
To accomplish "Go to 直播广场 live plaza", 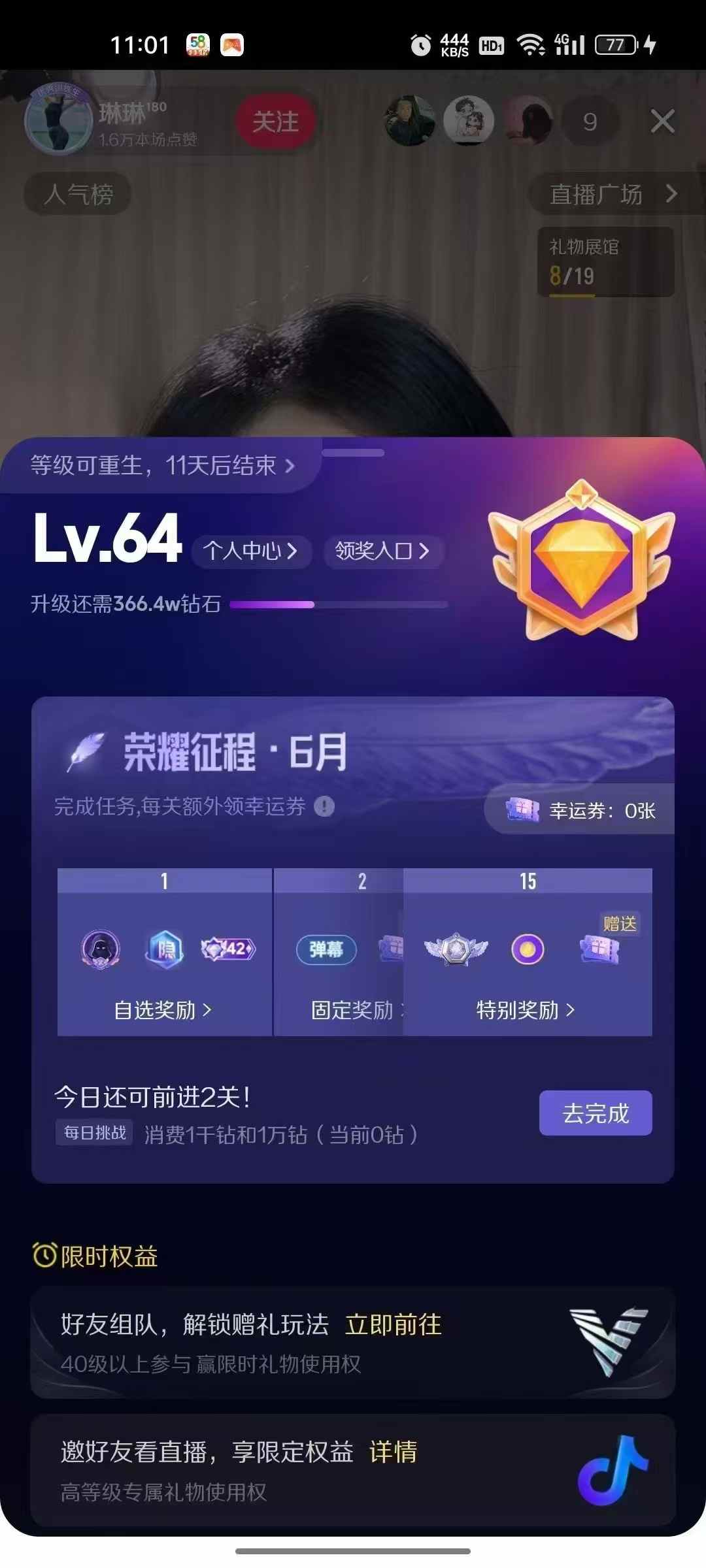I will 613,194.
